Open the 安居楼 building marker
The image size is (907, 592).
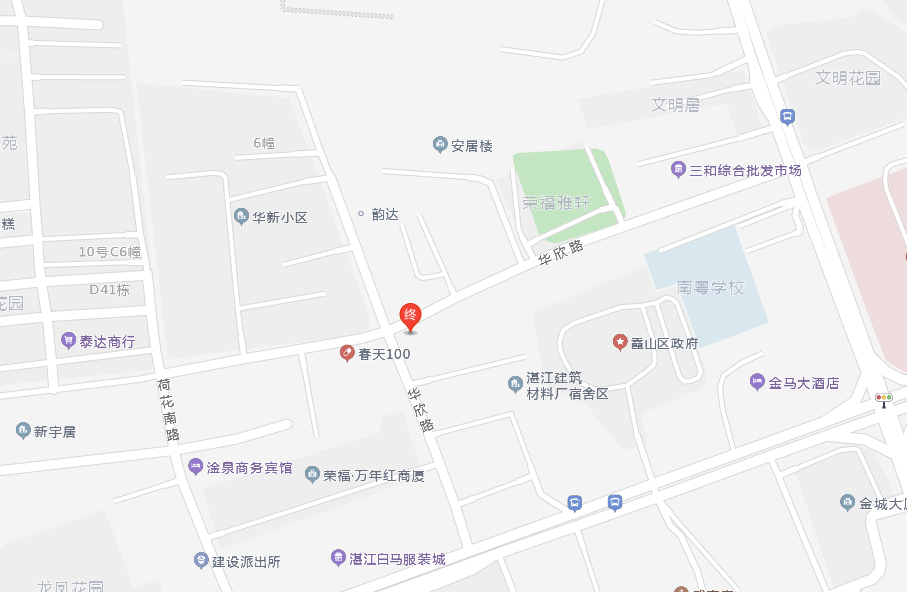pos(440,146)
